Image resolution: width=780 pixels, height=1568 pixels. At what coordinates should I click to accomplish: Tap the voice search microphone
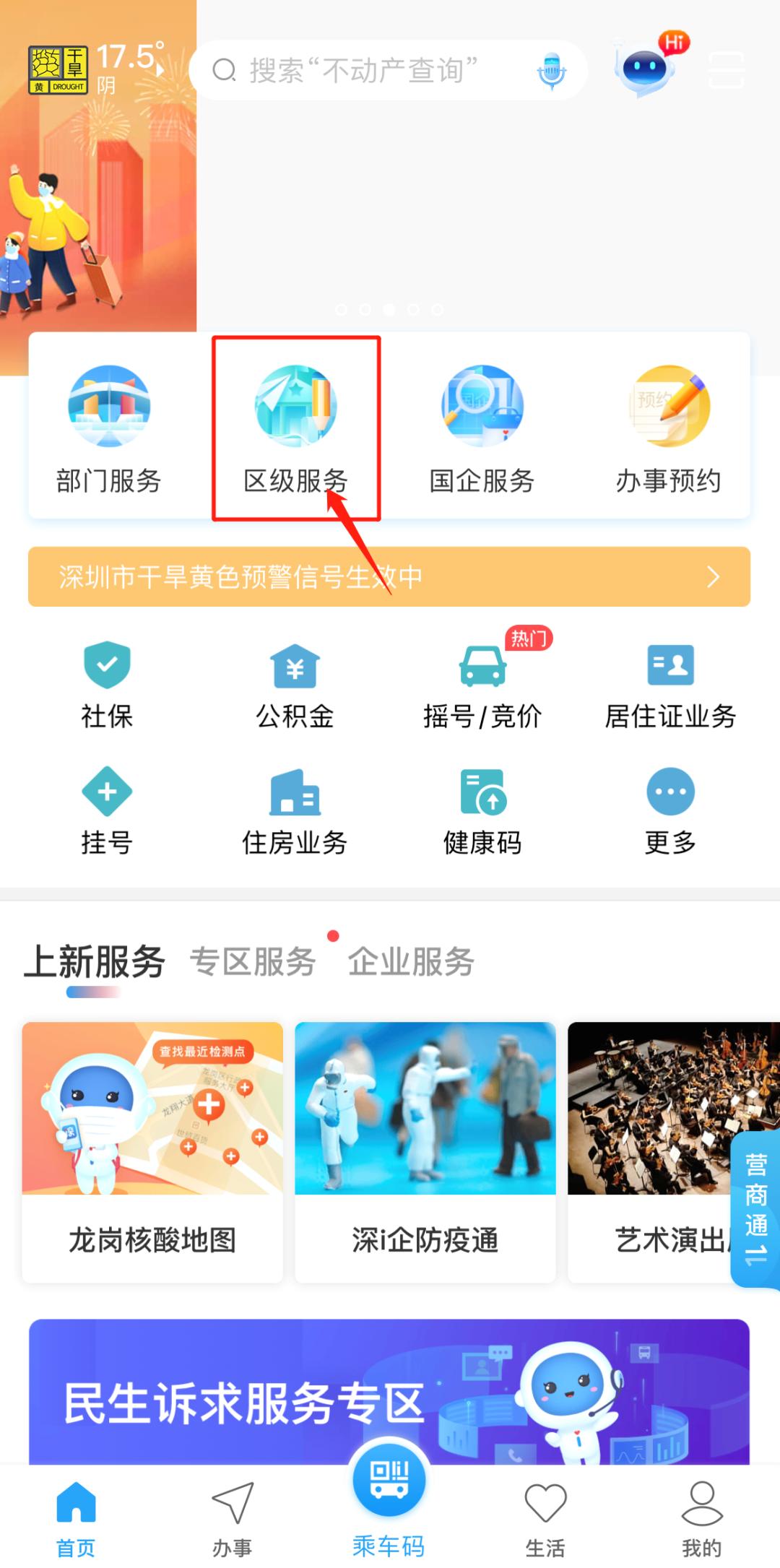point(552,71)
